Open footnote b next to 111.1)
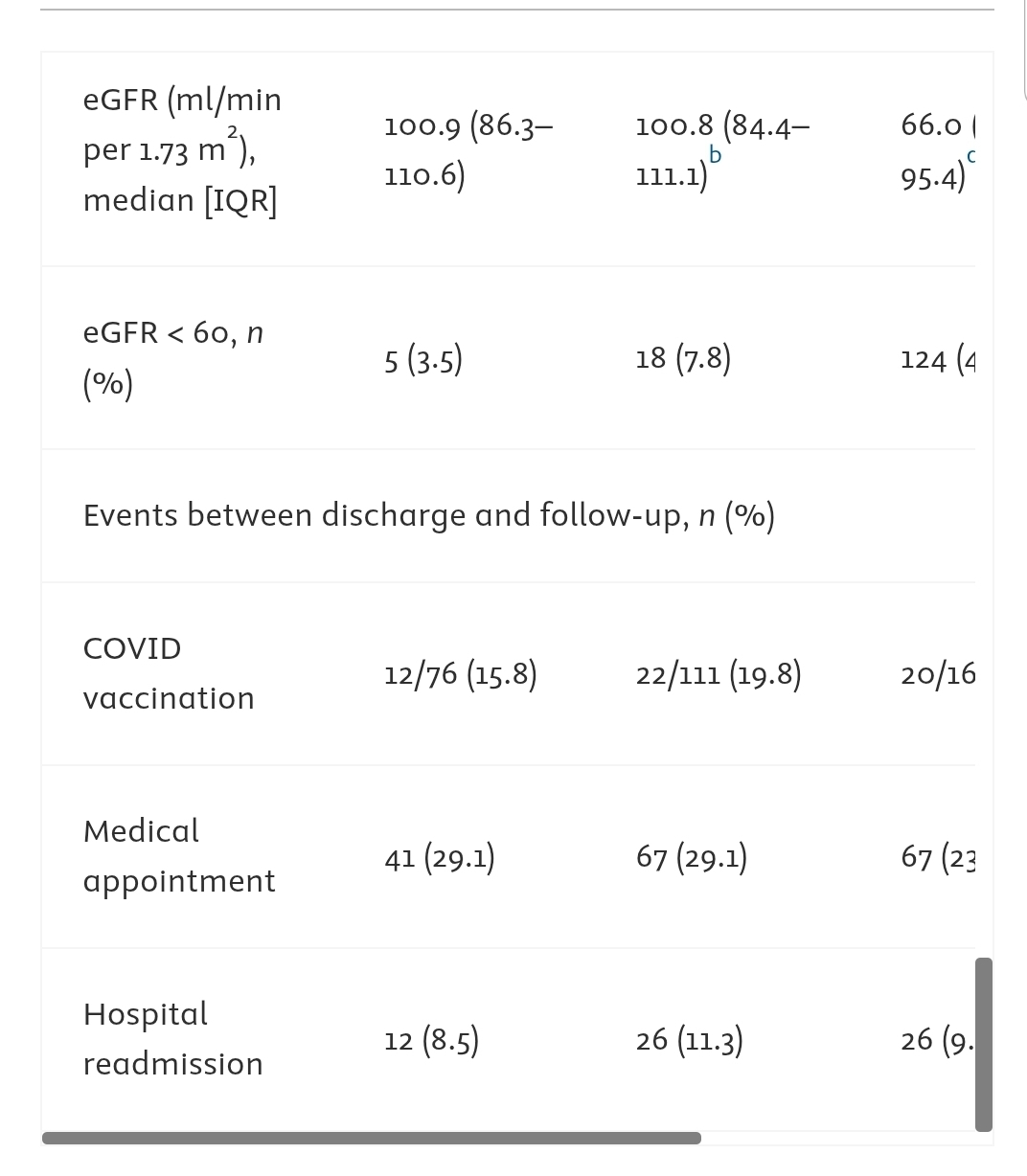Image resolution: width=1027 pixels, height=1176 pixels. (x=714, y=155)
